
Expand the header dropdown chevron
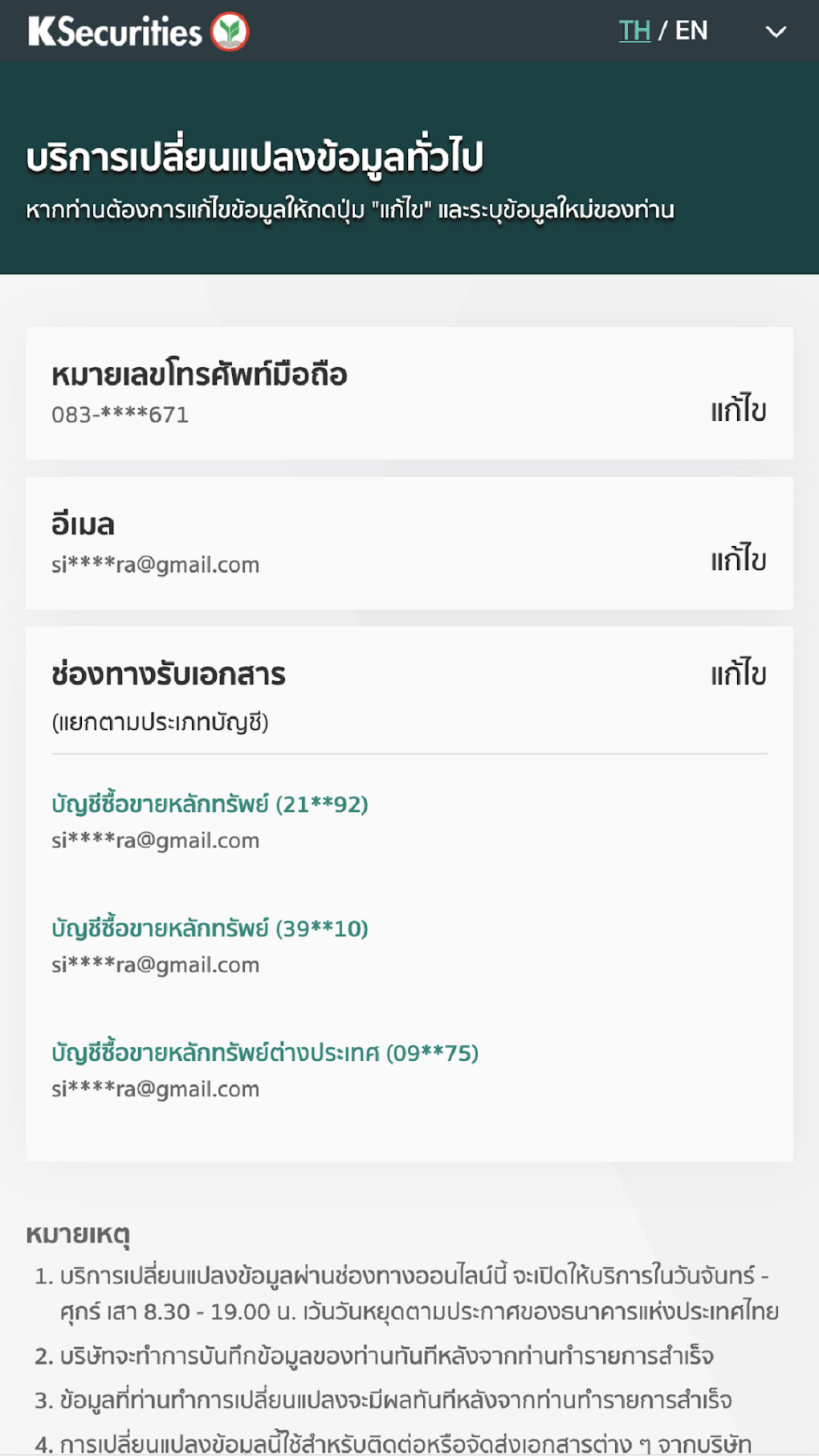point(775,32)
